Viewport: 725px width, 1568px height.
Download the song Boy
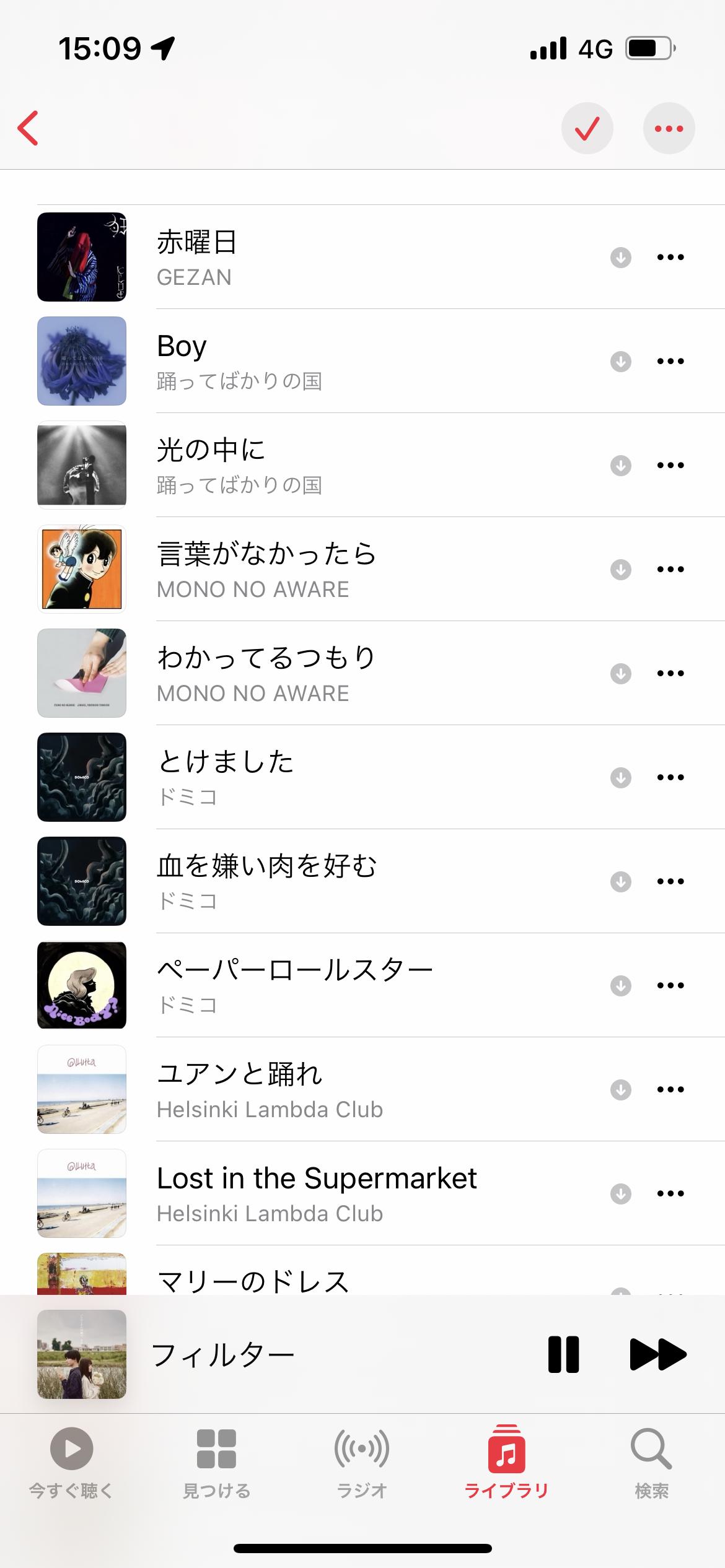(x=620, y=361)
